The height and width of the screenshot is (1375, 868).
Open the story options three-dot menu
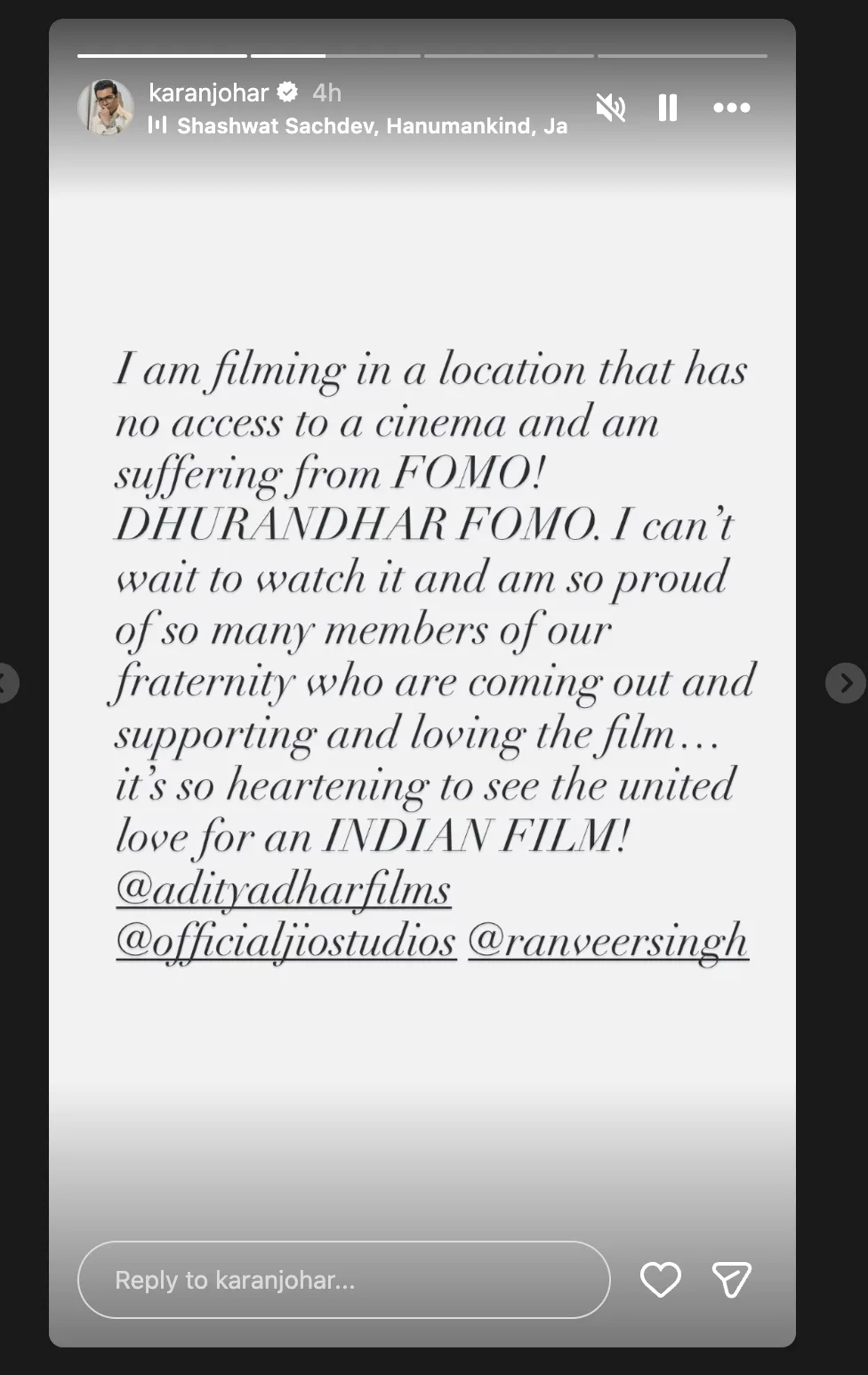coord(732,107)
